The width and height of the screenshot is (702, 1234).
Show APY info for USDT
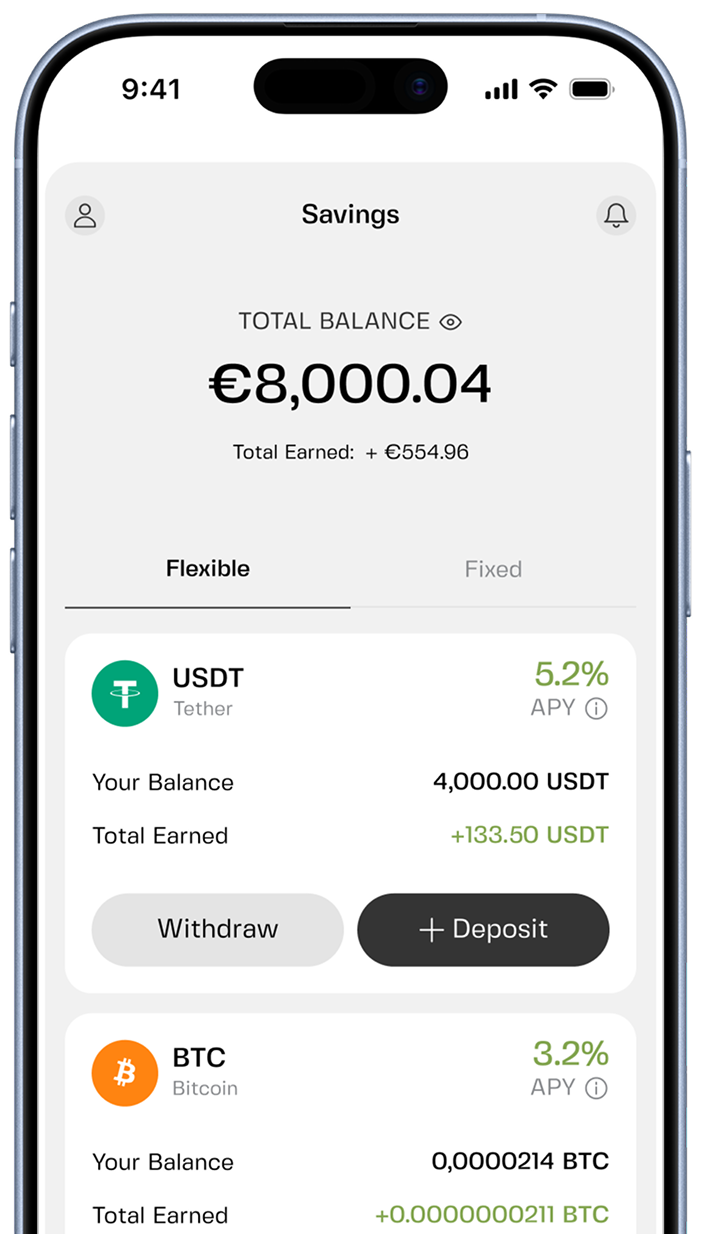(x=596, y=709)
